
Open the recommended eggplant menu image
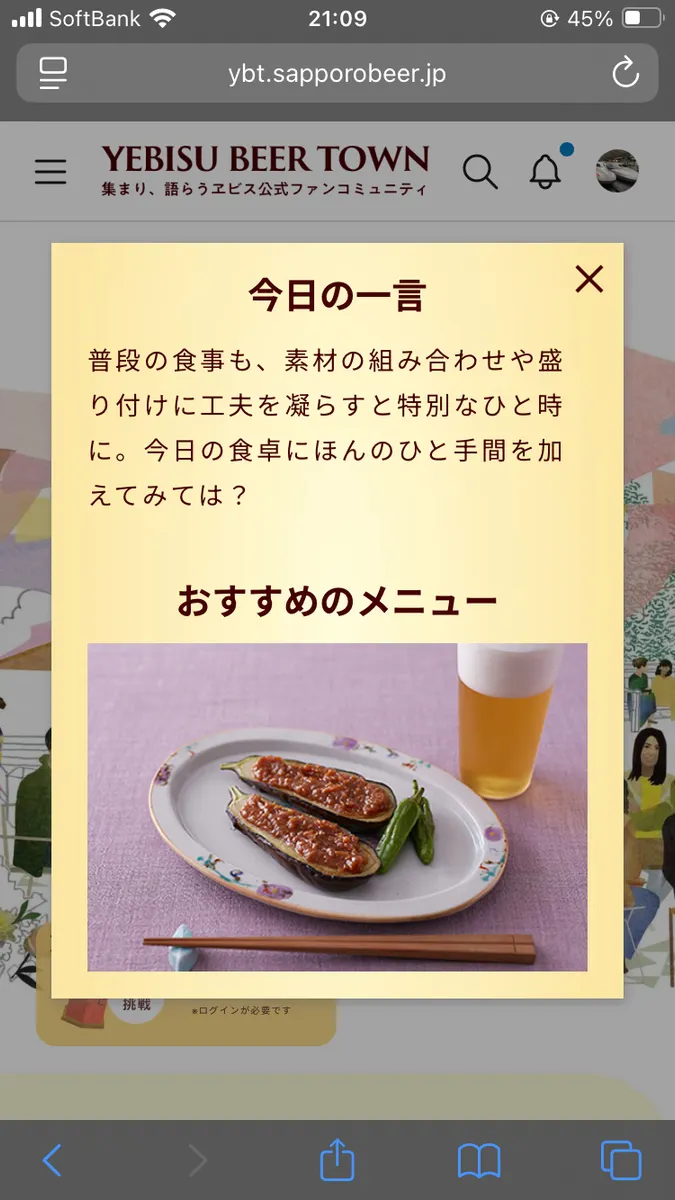coord(337,806)
